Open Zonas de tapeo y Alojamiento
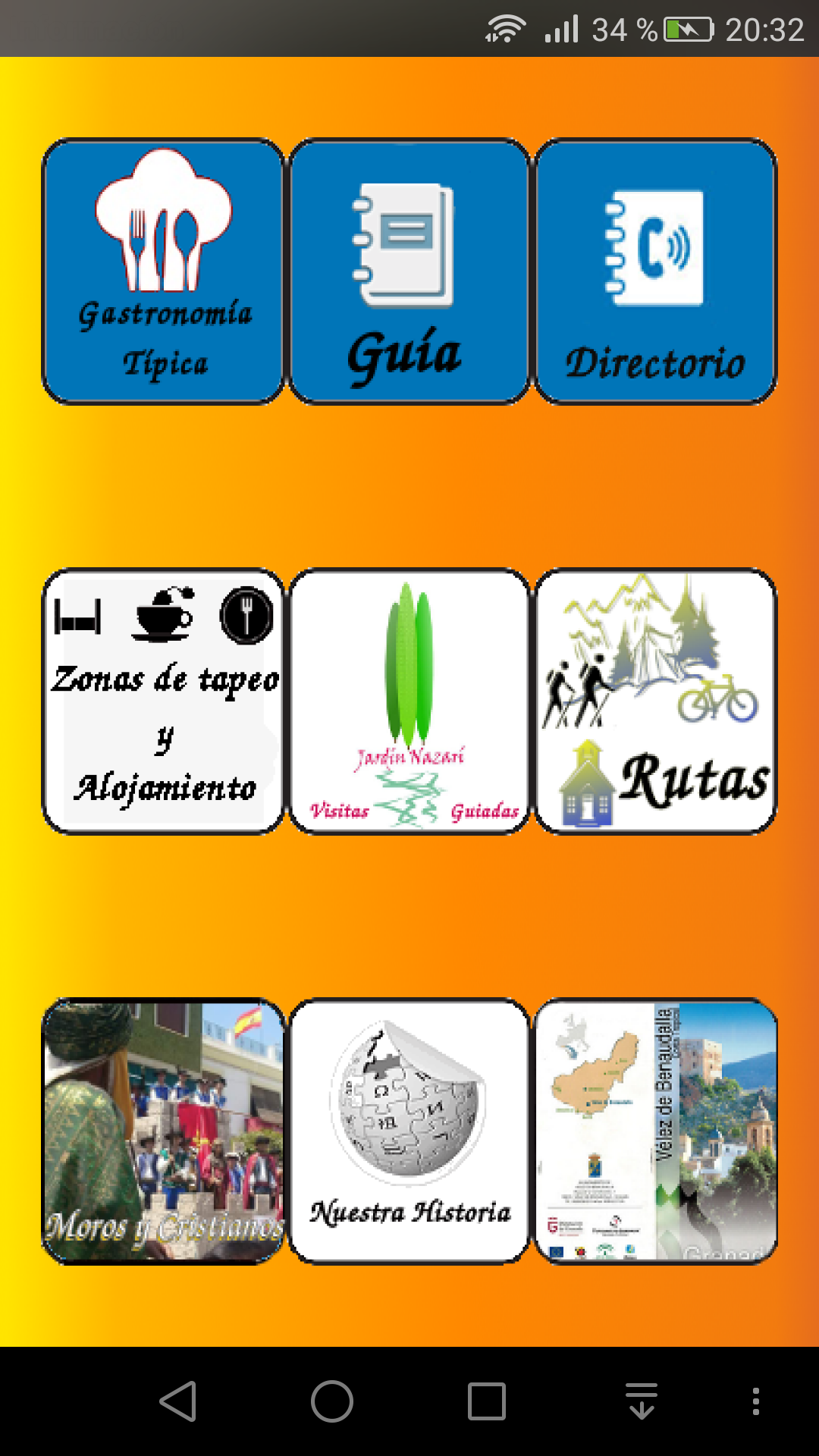Viewport: 819px width, 1456px height. click(163, 701)
